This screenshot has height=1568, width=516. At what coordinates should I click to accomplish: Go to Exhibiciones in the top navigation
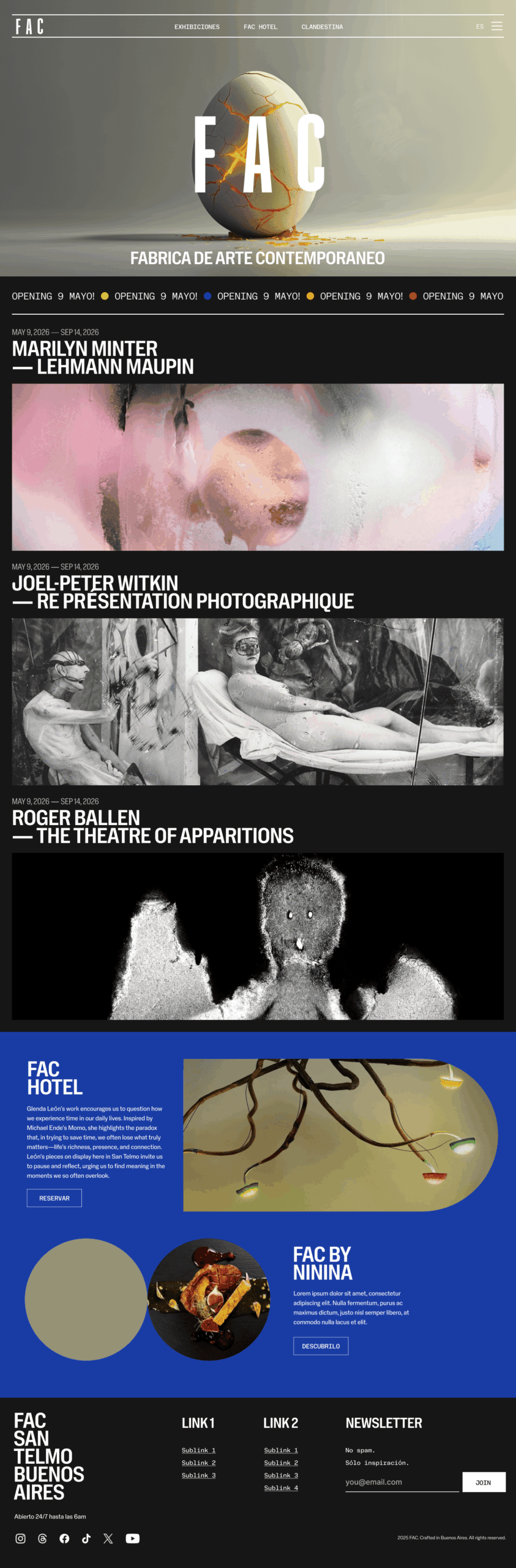pos(196,27)
